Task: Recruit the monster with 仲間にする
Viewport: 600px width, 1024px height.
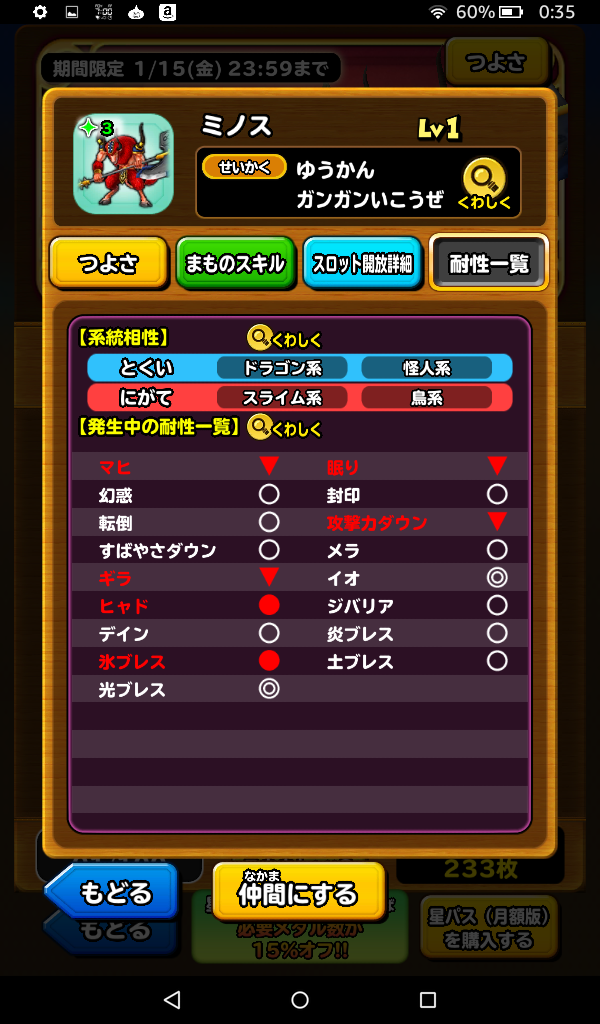Action: pos(298,890)
